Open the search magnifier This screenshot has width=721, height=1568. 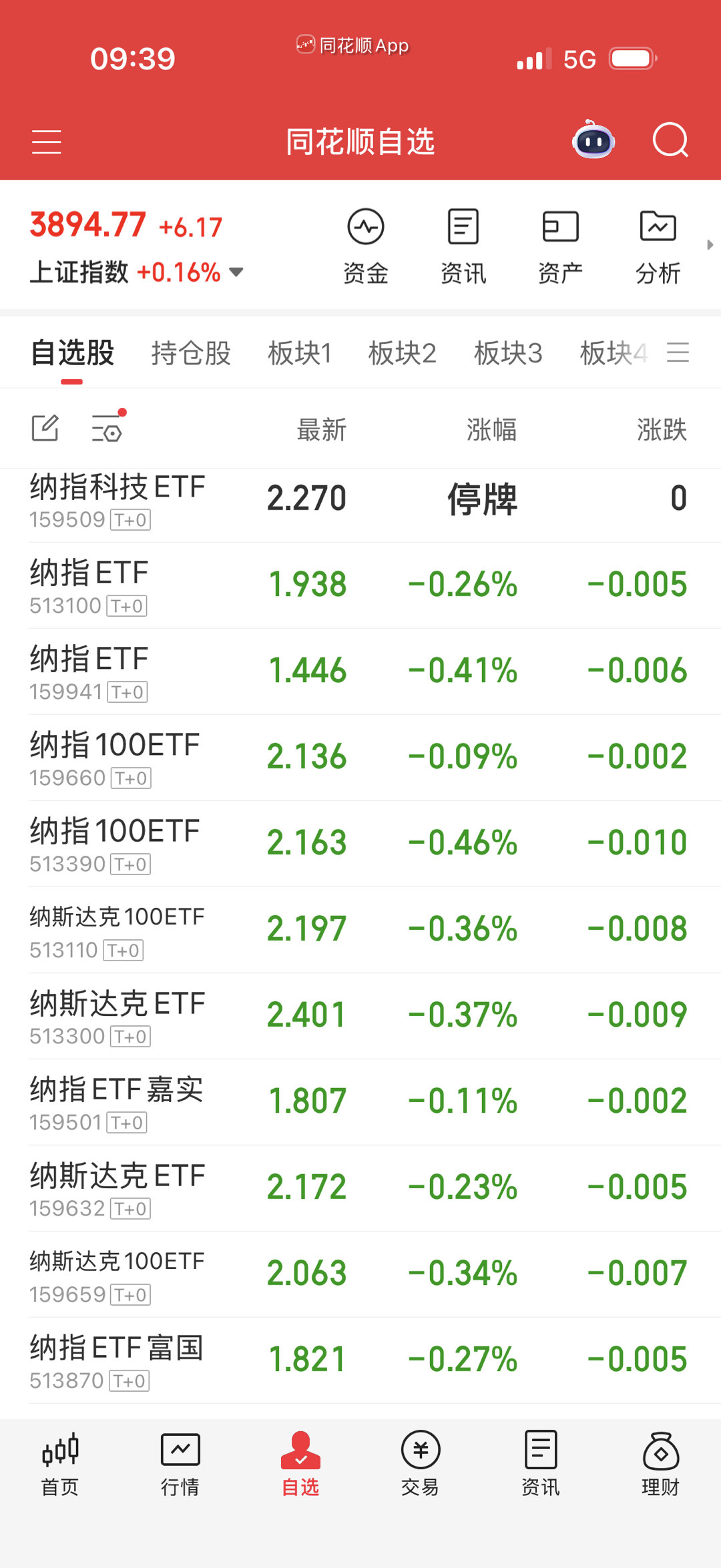(670, 140)
